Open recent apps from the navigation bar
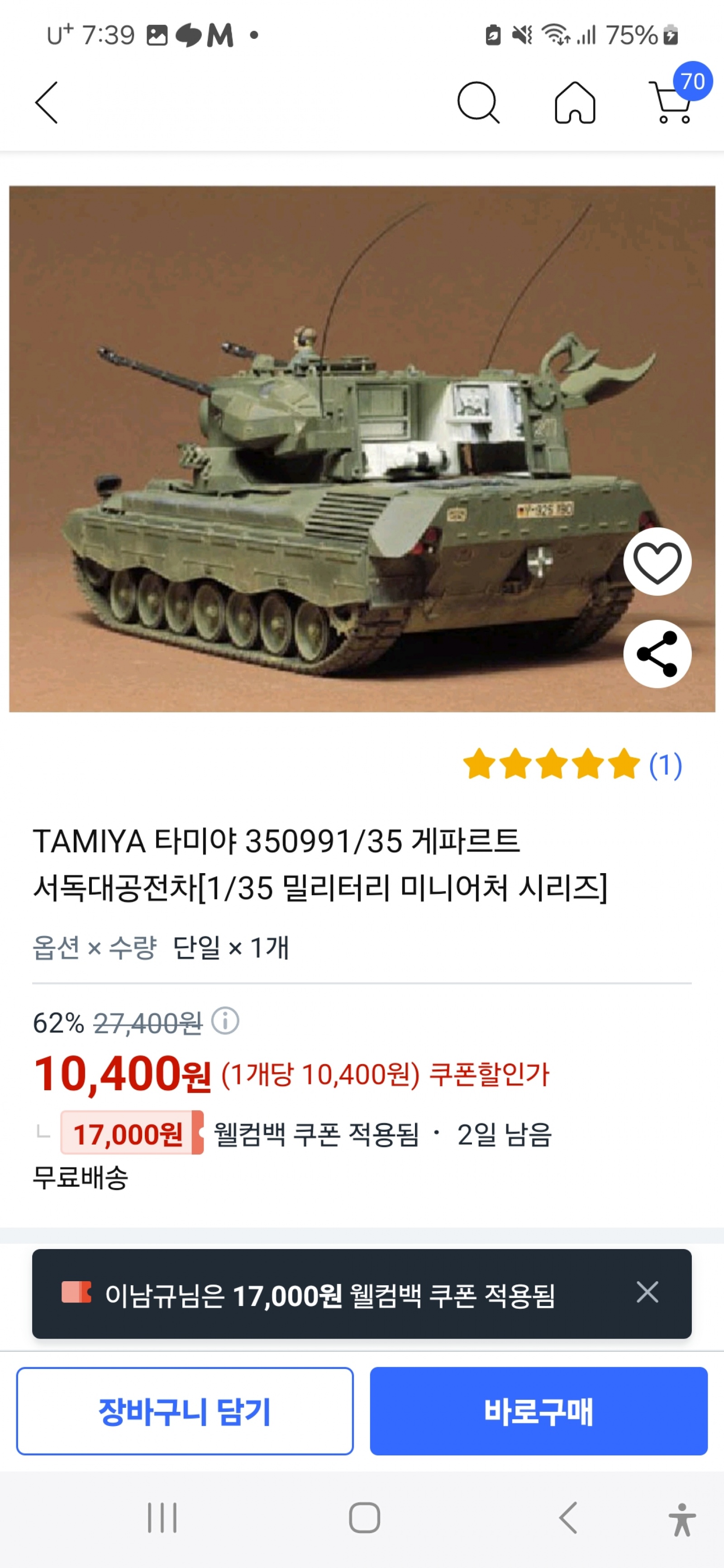724x1568 pixels. click(x=162, y=1517)
